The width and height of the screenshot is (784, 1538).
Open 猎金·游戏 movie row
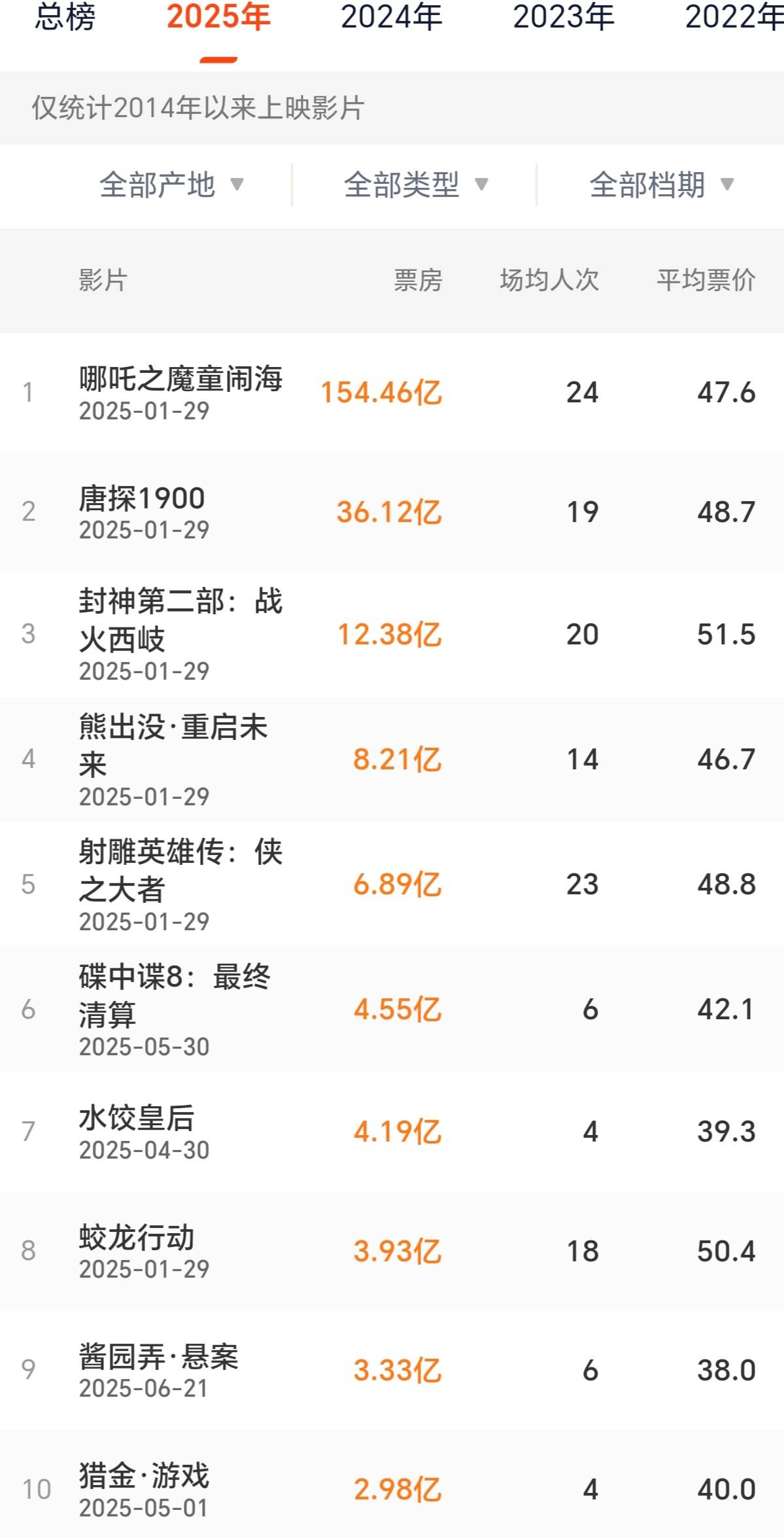tap(392, 1484)
